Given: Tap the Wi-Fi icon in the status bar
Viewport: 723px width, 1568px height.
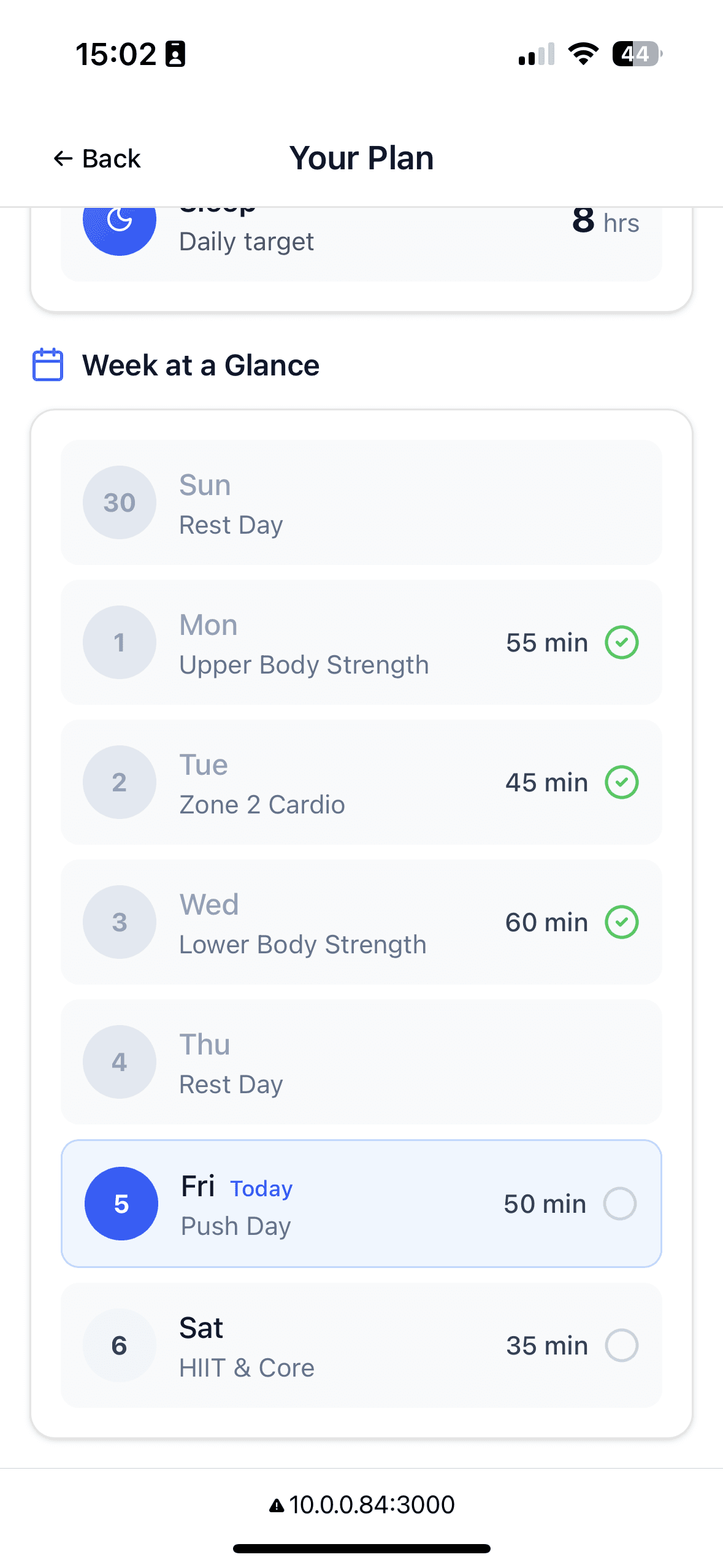Looking at the screenshot, I should click(x=582, y=54).
